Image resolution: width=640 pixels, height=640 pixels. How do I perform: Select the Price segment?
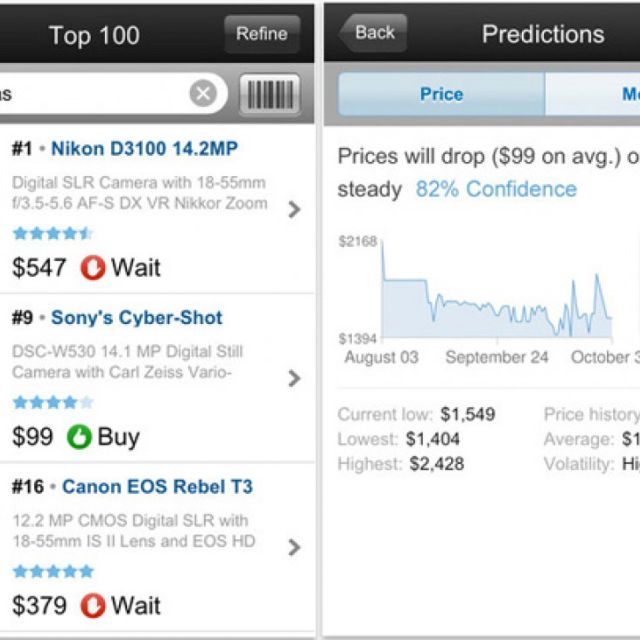point(441,94)
